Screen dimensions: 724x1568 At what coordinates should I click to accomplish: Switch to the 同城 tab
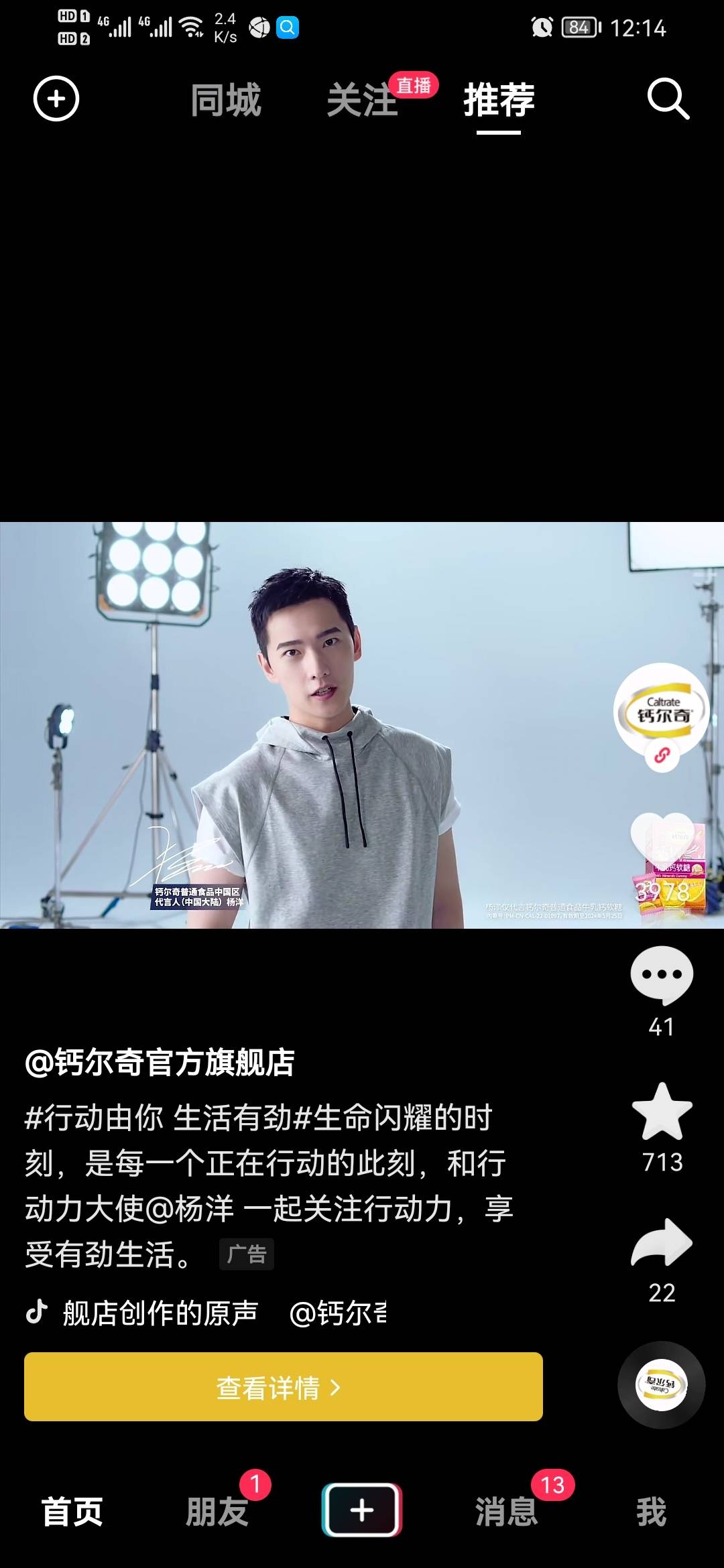coord(226,101)
